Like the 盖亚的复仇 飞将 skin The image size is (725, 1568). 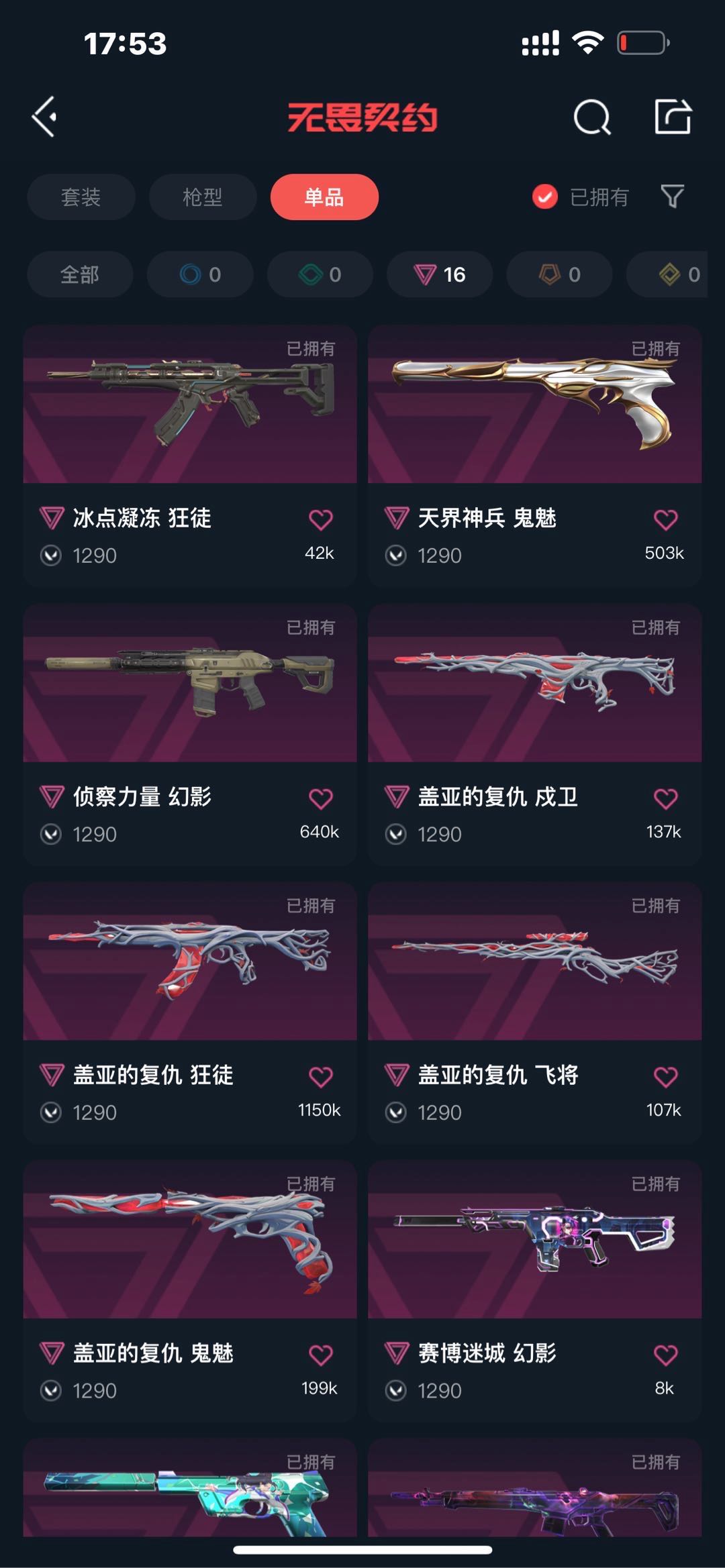click(665, 1077)
